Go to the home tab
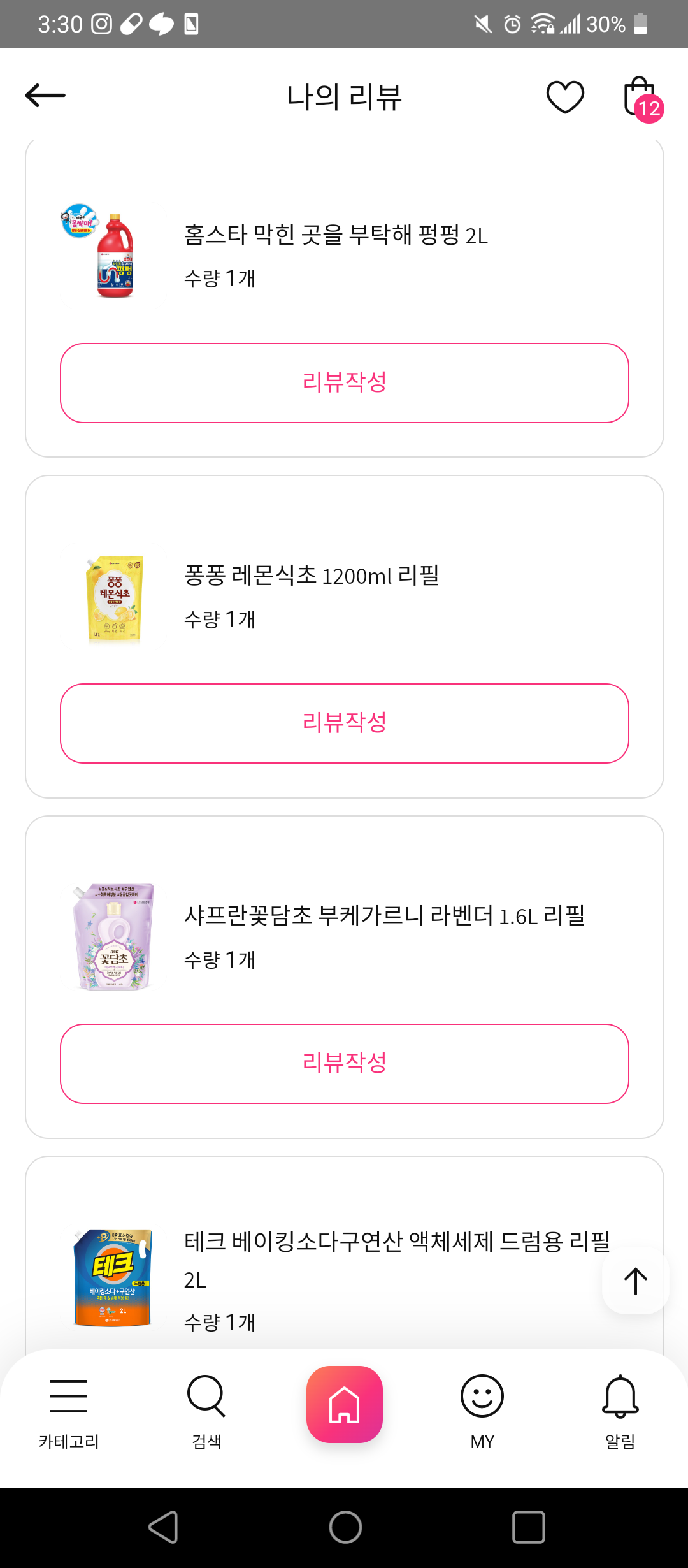688x1568 pixels. click(344, 1404)
